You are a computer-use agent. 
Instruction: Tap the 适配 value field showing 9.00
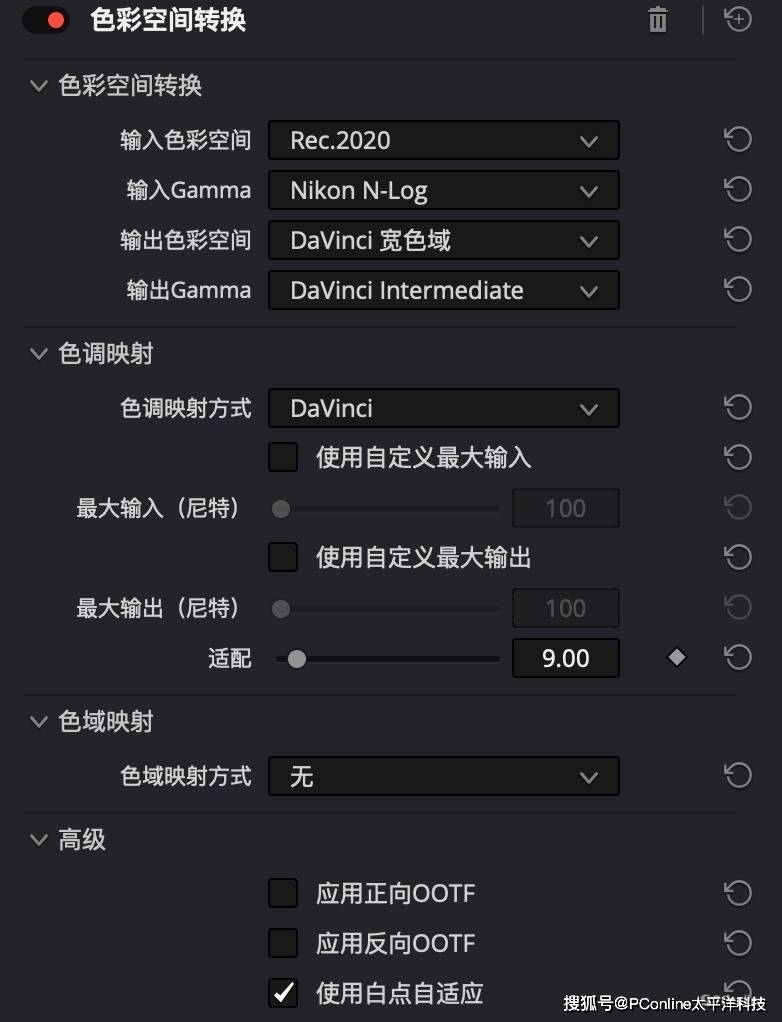566,658
